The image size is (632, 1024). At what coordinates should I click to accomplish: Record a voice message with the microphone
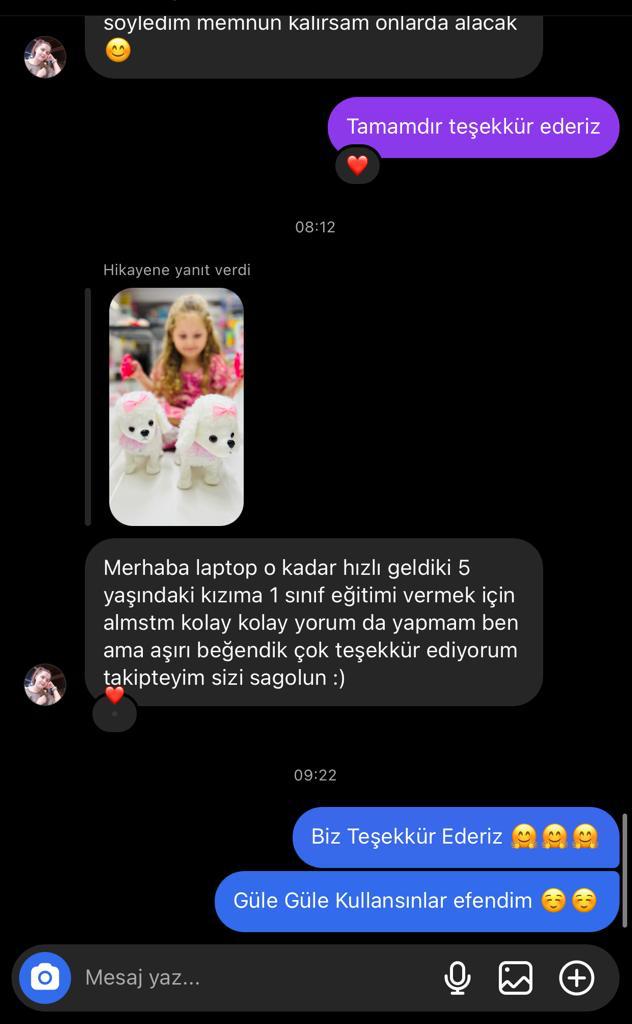[x=457, y=978]
